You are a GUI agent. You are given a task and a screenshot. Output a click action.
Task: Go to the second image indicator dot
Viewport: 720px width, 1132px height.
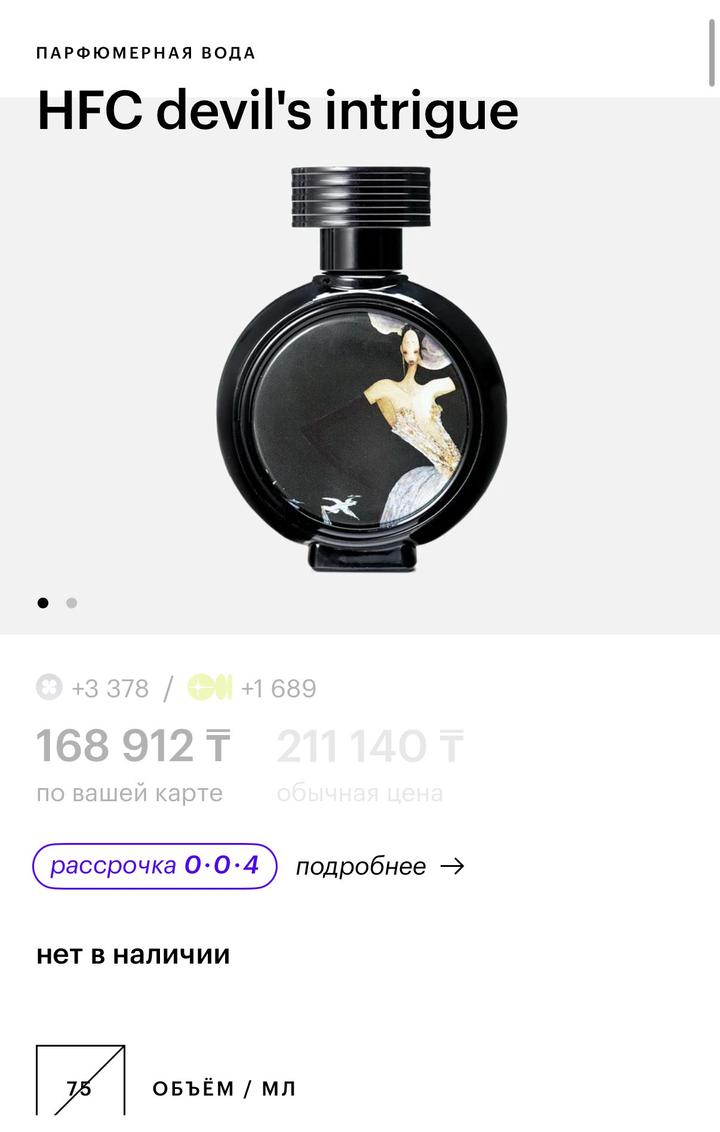coord(72,603)
